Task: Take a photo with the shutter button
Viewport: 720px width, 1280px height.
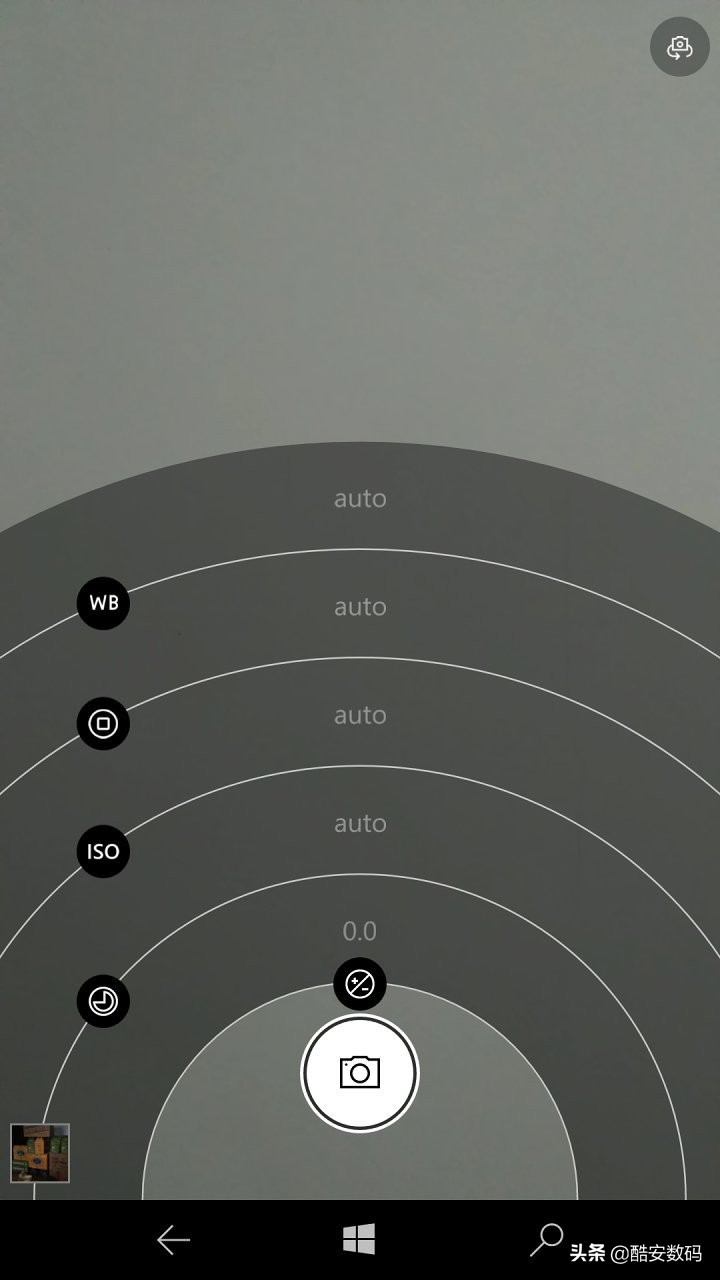Action: [x=360, y=1073]
